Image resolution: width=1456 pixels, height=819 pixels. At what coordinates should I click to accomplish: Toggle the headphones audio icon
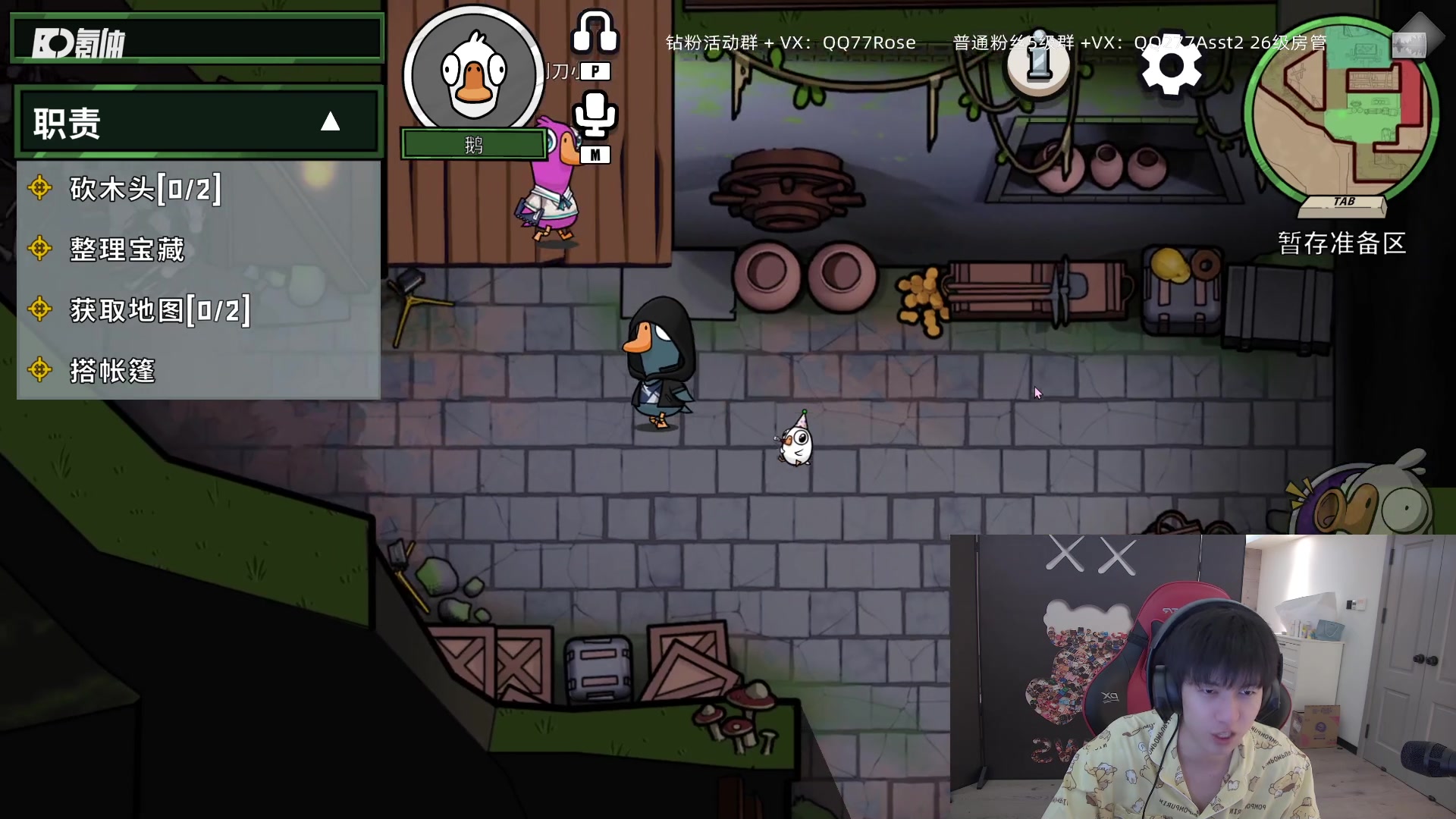click(x=595, y=33)
